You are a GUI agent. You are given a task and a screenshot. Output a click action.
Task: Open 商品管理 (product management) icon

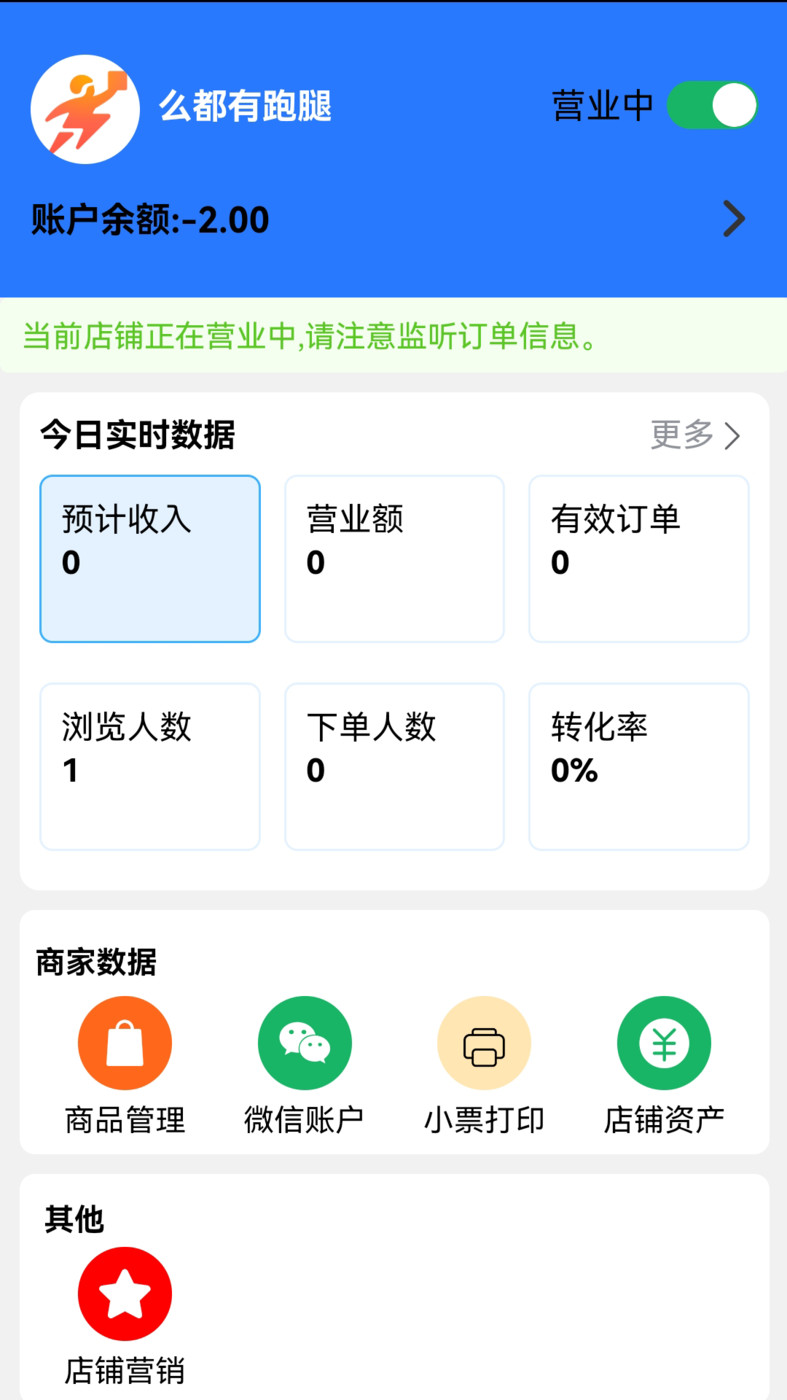coord(124,1042)
